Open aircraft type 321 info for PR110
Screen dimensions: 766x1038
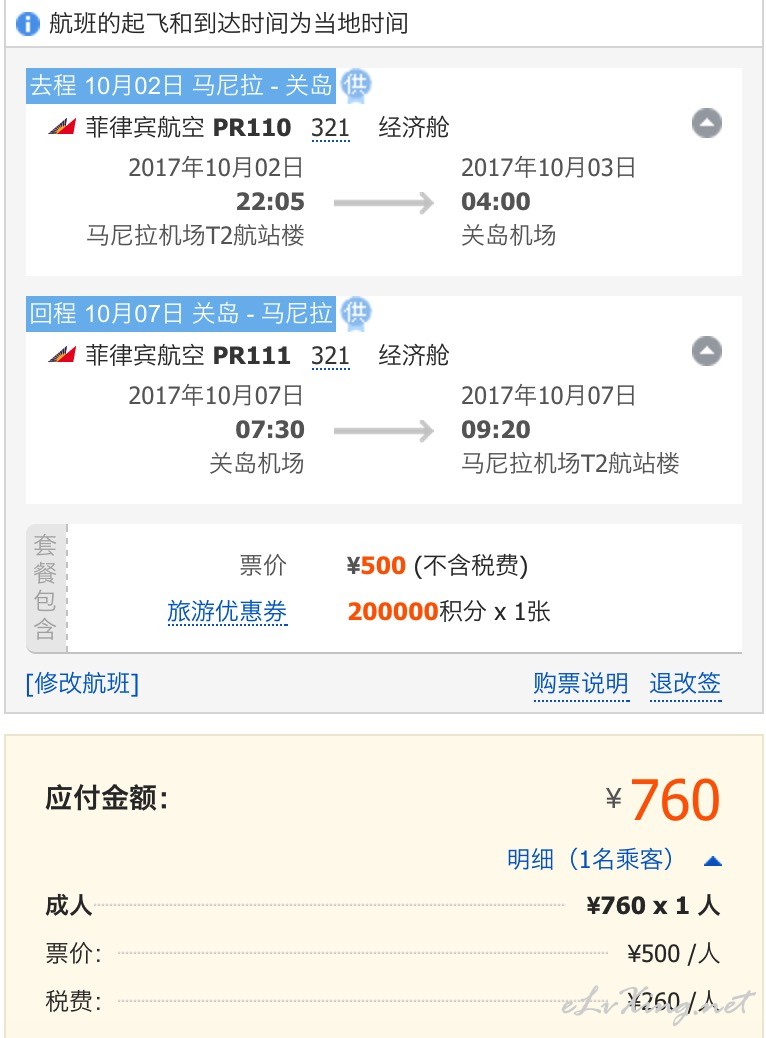[x=330, y=128]
